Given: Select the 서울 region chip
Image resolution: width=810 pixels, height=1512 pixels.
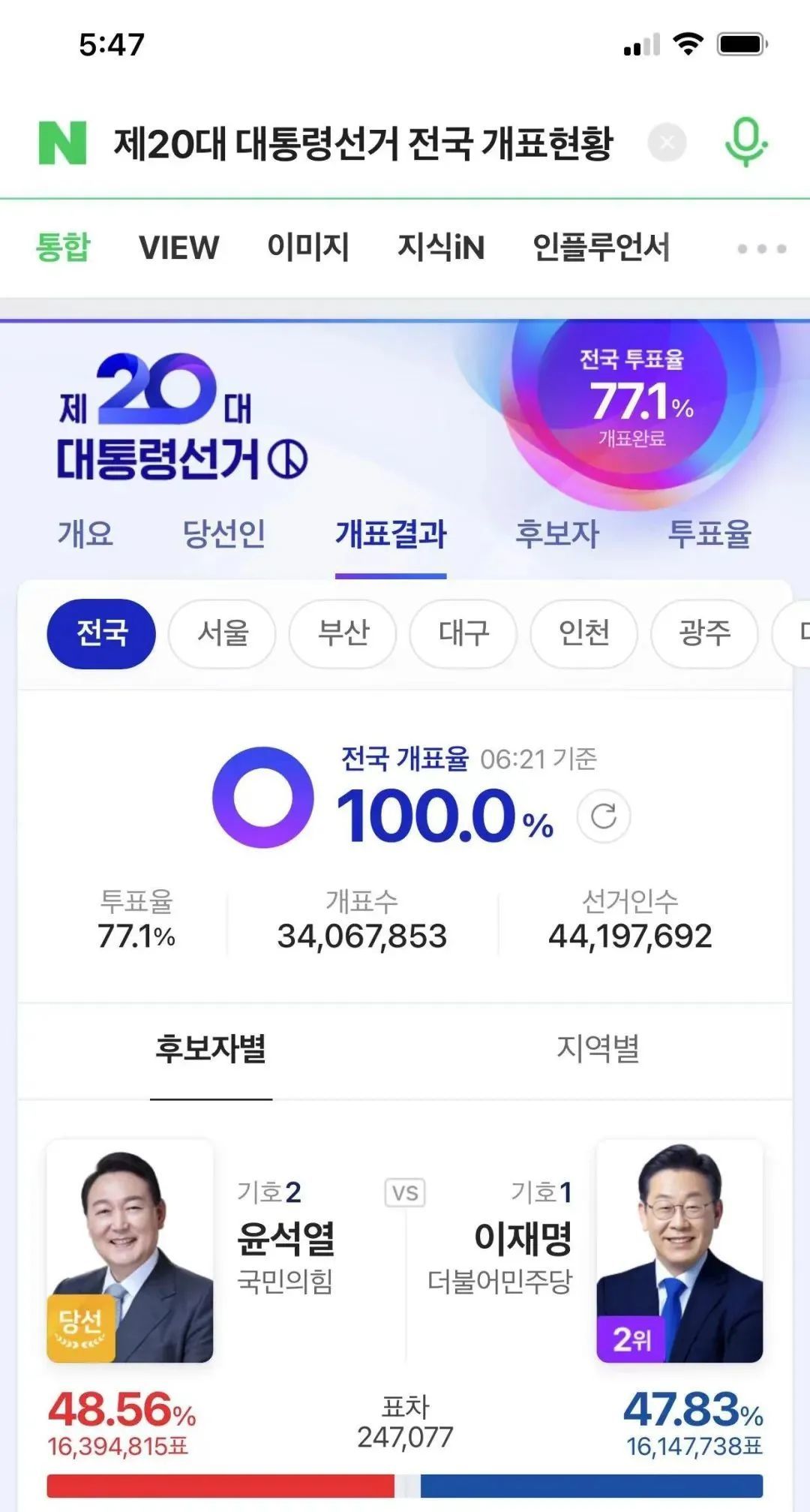Looking at the screenshot, I should 223,633.
